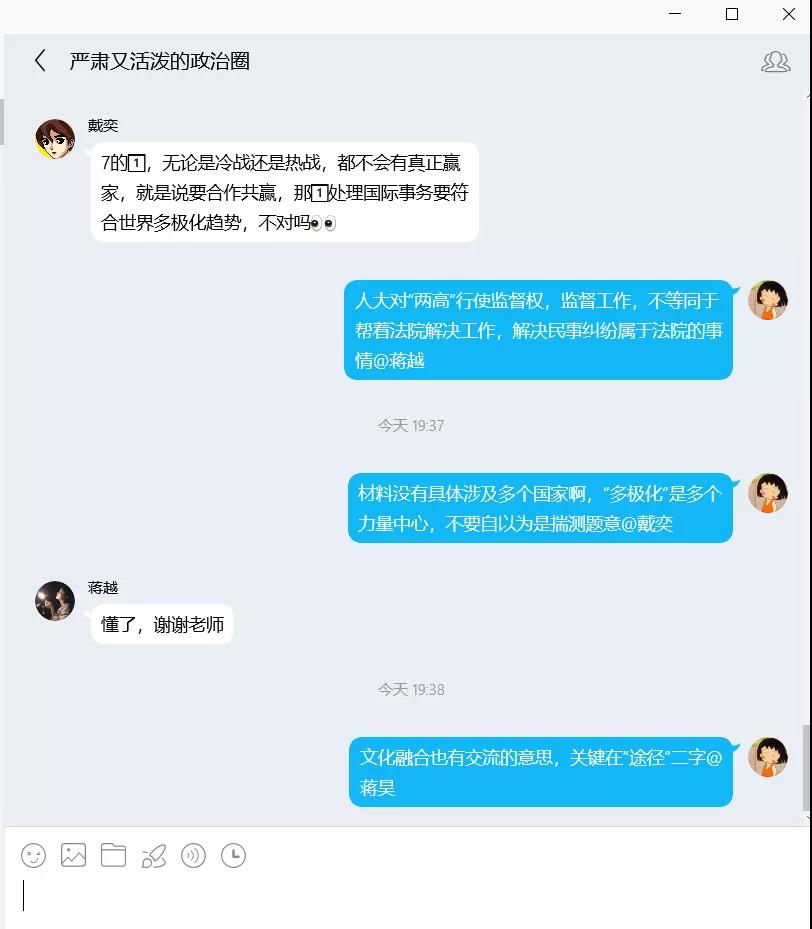The image size is (812, 929).
Task: Close the chat window
Action: pyautogui.click(x=788, y=14)
